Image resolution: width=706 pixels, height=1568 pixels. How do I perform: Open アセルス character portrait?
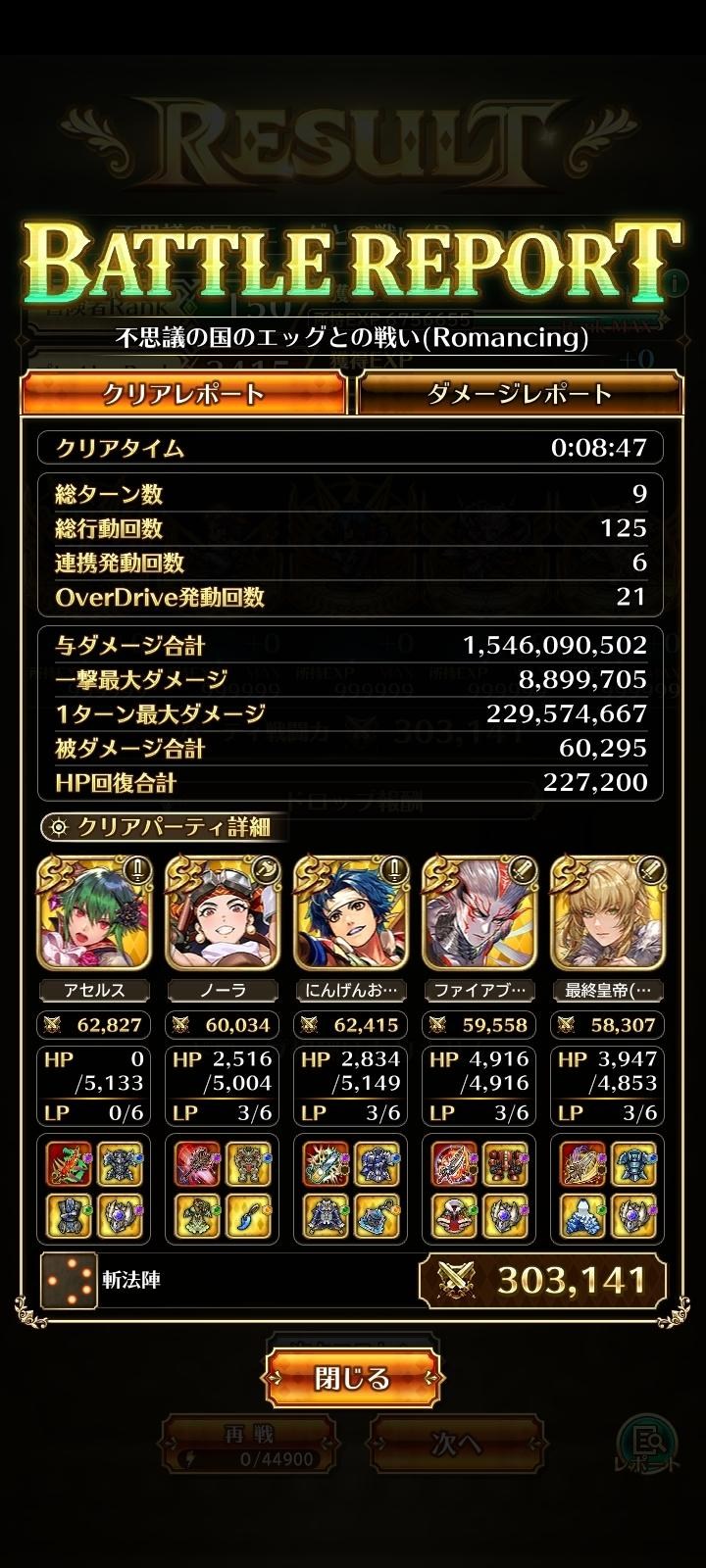pyautogui.click(x=94, y=913)
